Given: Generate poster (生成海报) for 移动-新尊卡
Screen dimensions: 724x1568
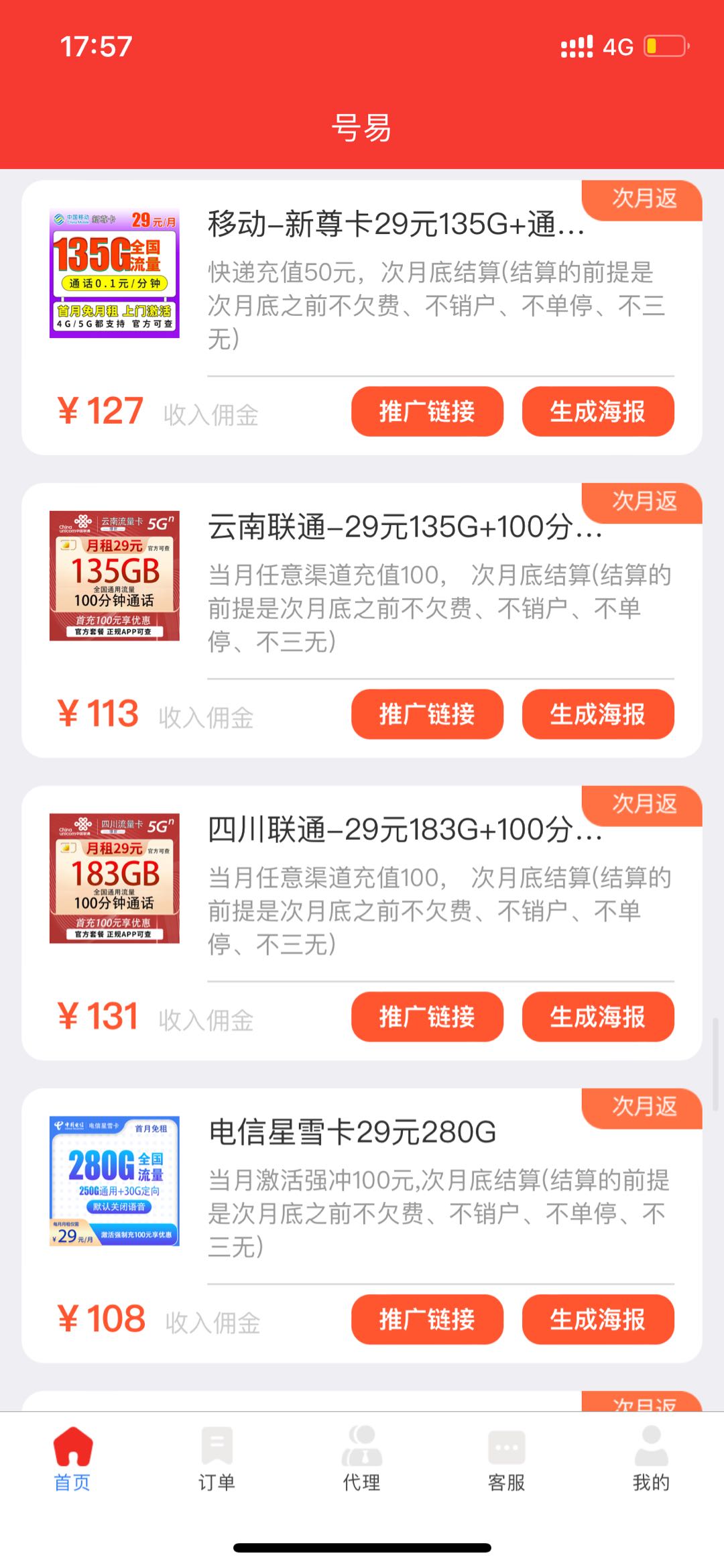Looking at the screenshot, I should (597, 412).
